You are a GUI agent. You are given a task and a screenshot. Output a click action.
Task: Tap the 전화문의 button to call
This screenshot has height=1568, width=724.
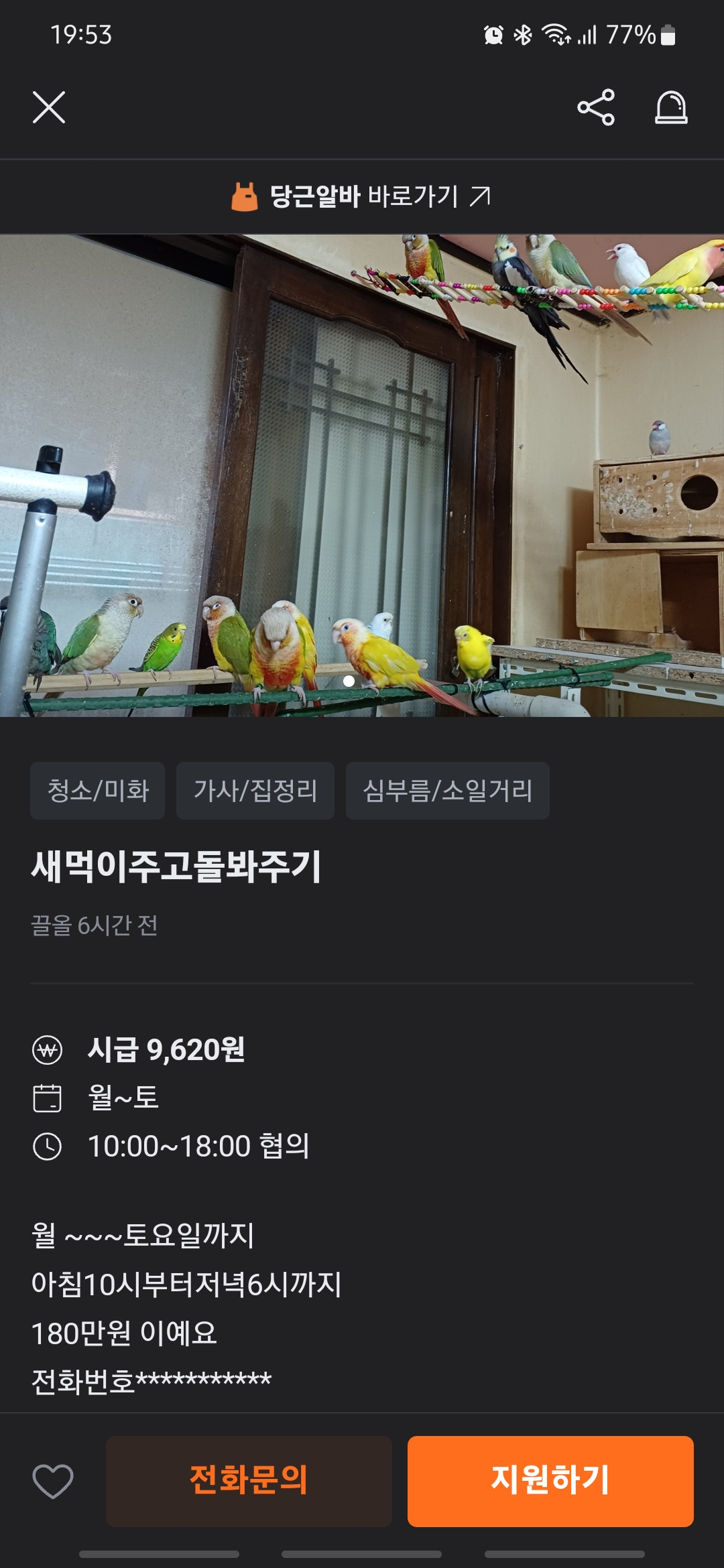click(249, 1481)
